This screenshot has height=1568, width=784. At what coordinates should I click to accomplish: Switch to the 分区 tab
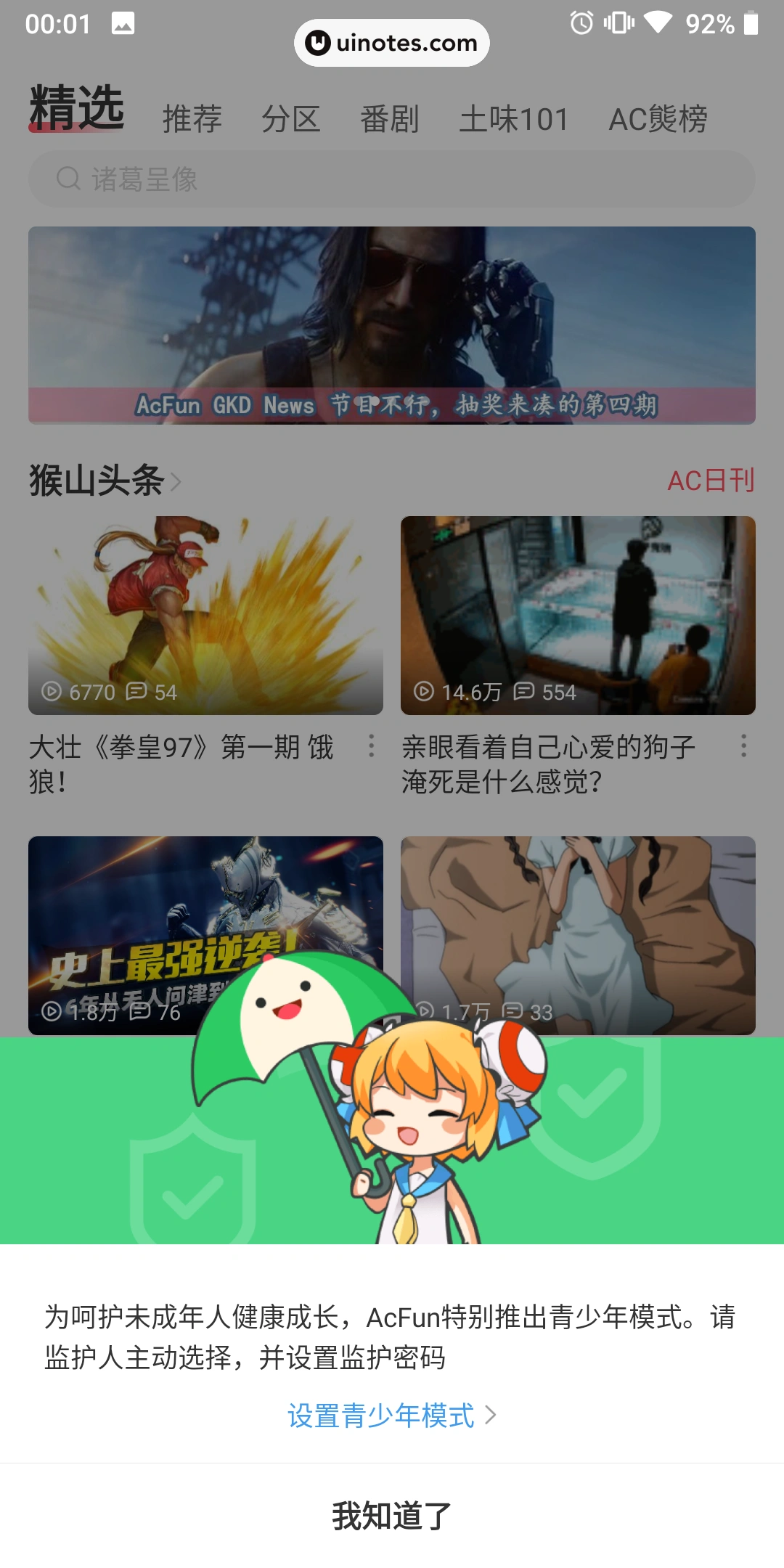click(x=290, y=119)
